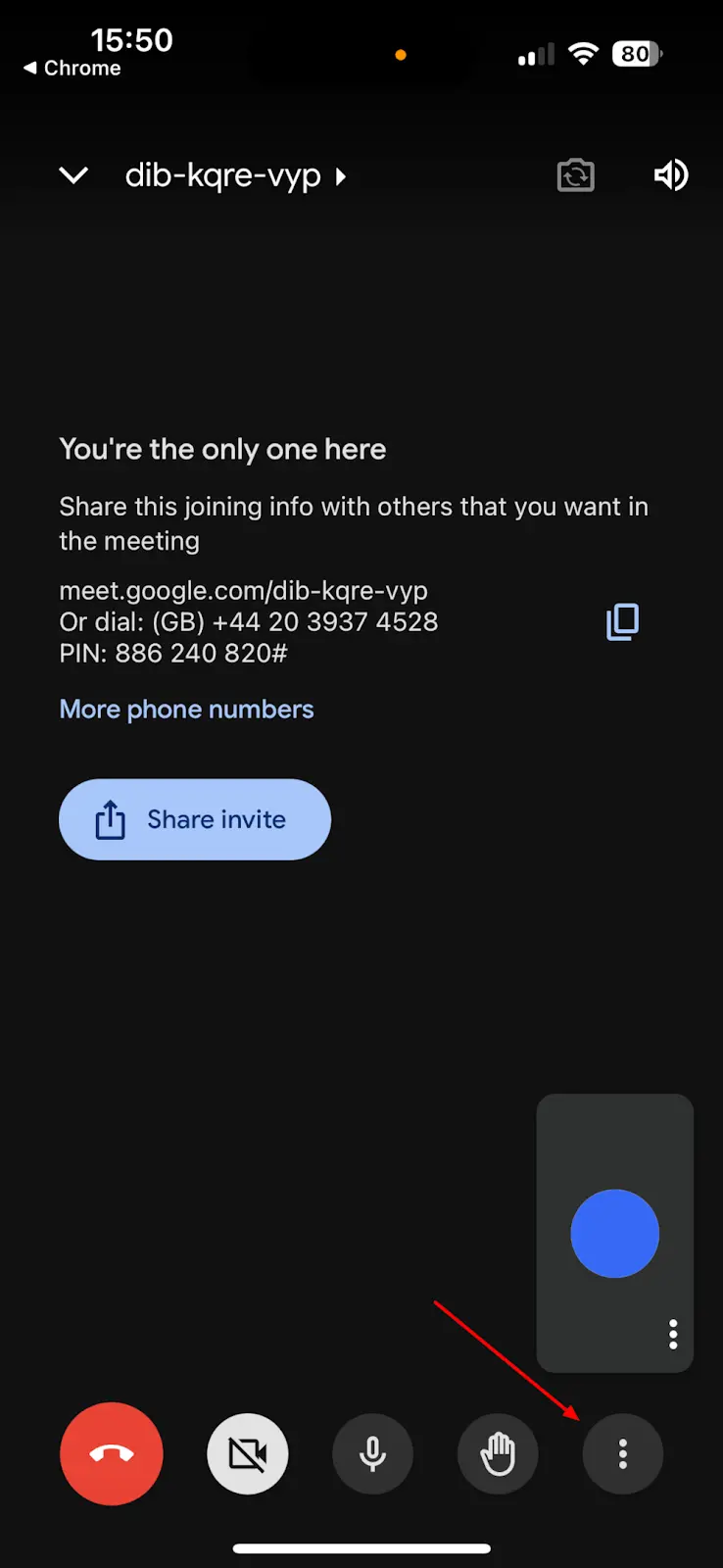The width and height of the screenshot is (723, 1568).
Task: Mute the microphone
Action: (372, 1453)
